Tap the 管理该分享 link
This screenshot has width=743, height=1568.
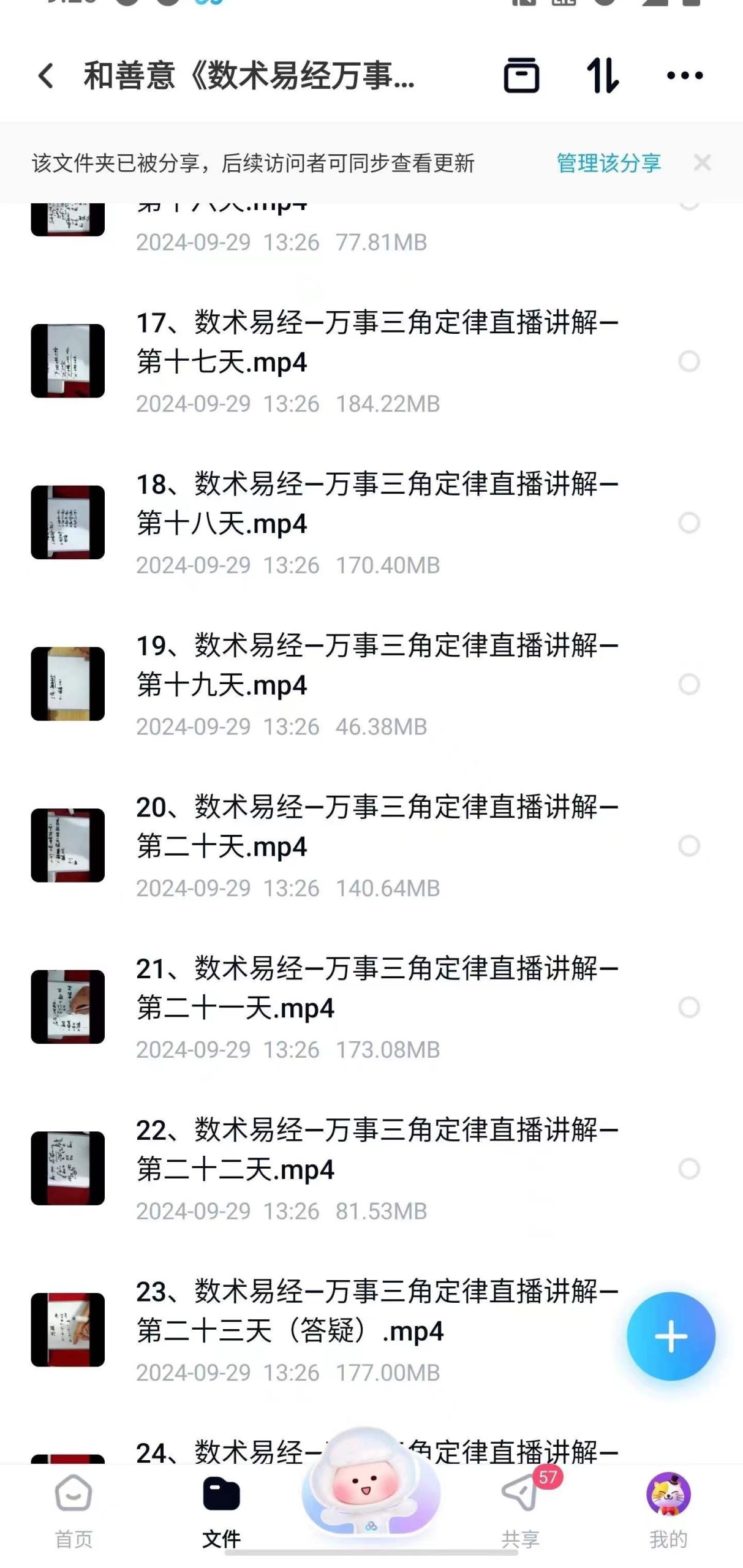coord(608,163)
